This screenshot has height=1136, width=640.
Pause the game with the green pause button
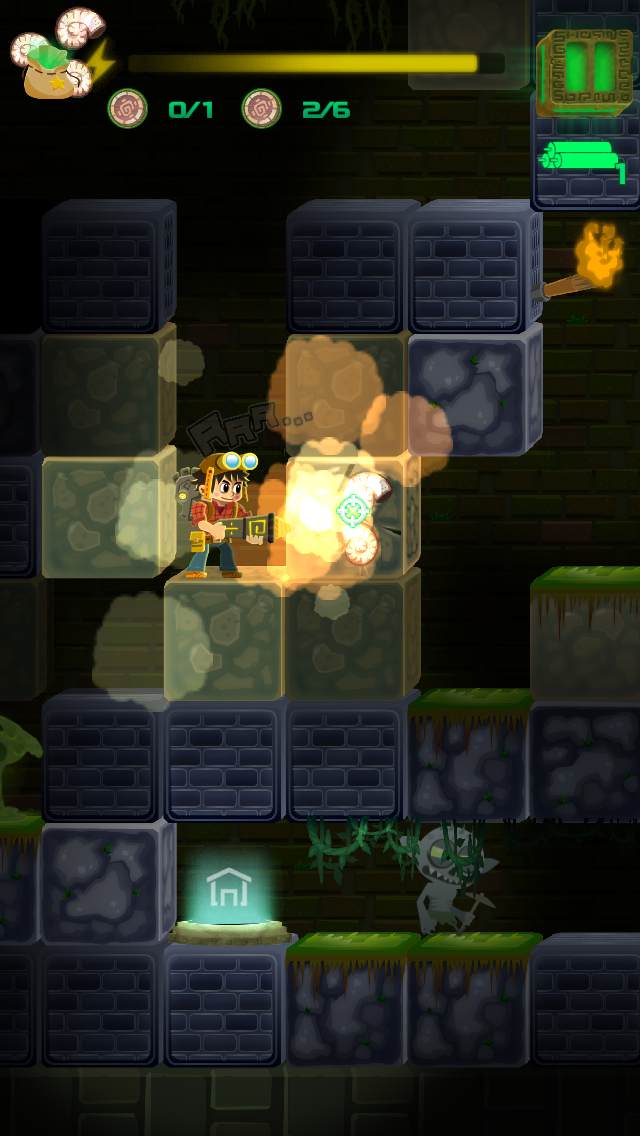point(584,72)
